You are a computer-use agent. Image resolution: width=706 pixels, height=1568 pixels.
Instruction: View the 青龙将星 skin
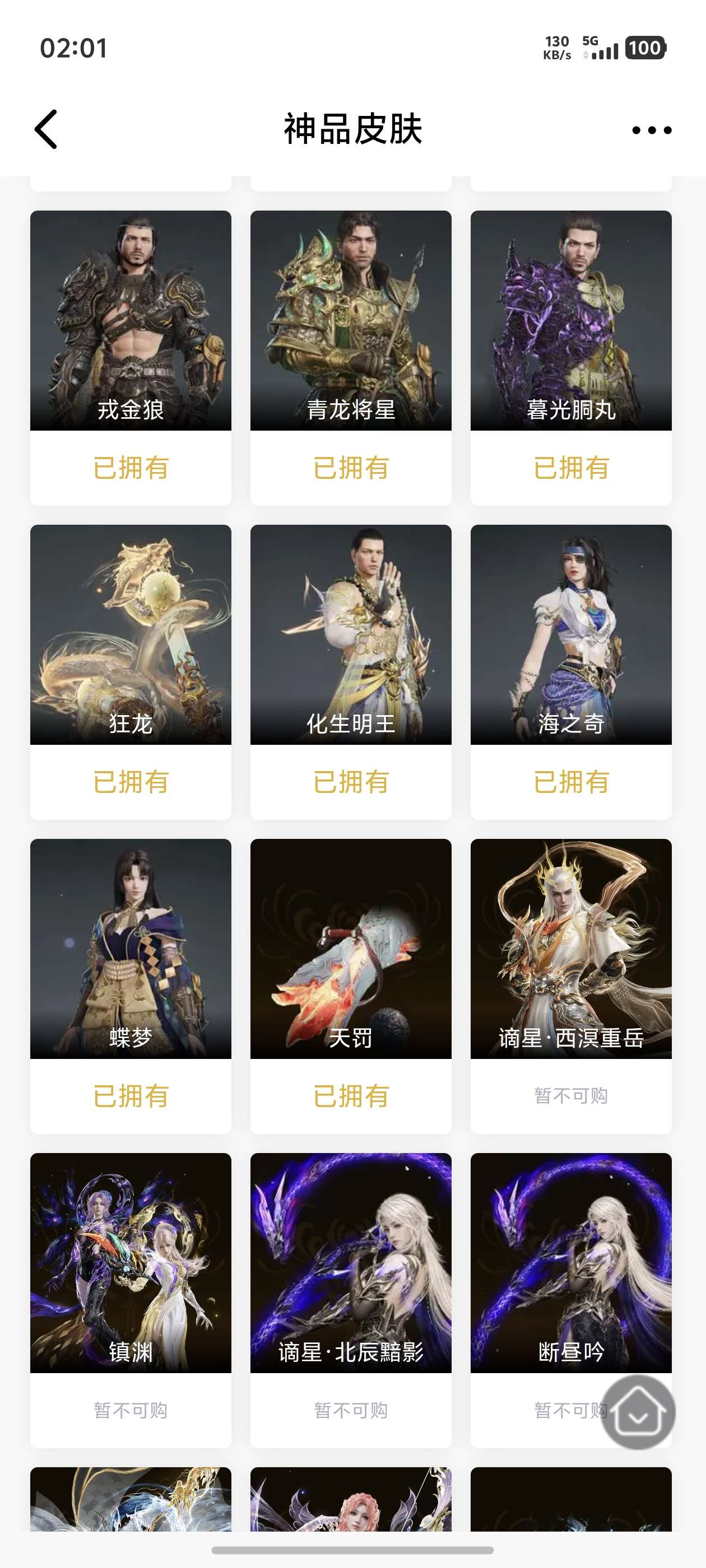350,321
